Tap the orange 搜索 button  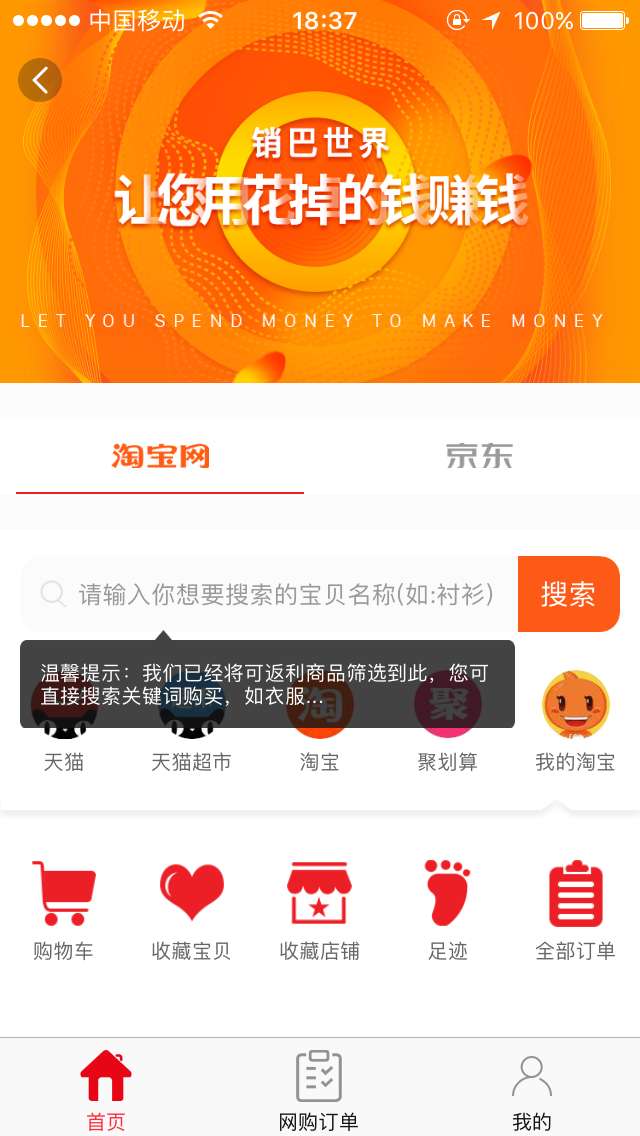point(568,594)
